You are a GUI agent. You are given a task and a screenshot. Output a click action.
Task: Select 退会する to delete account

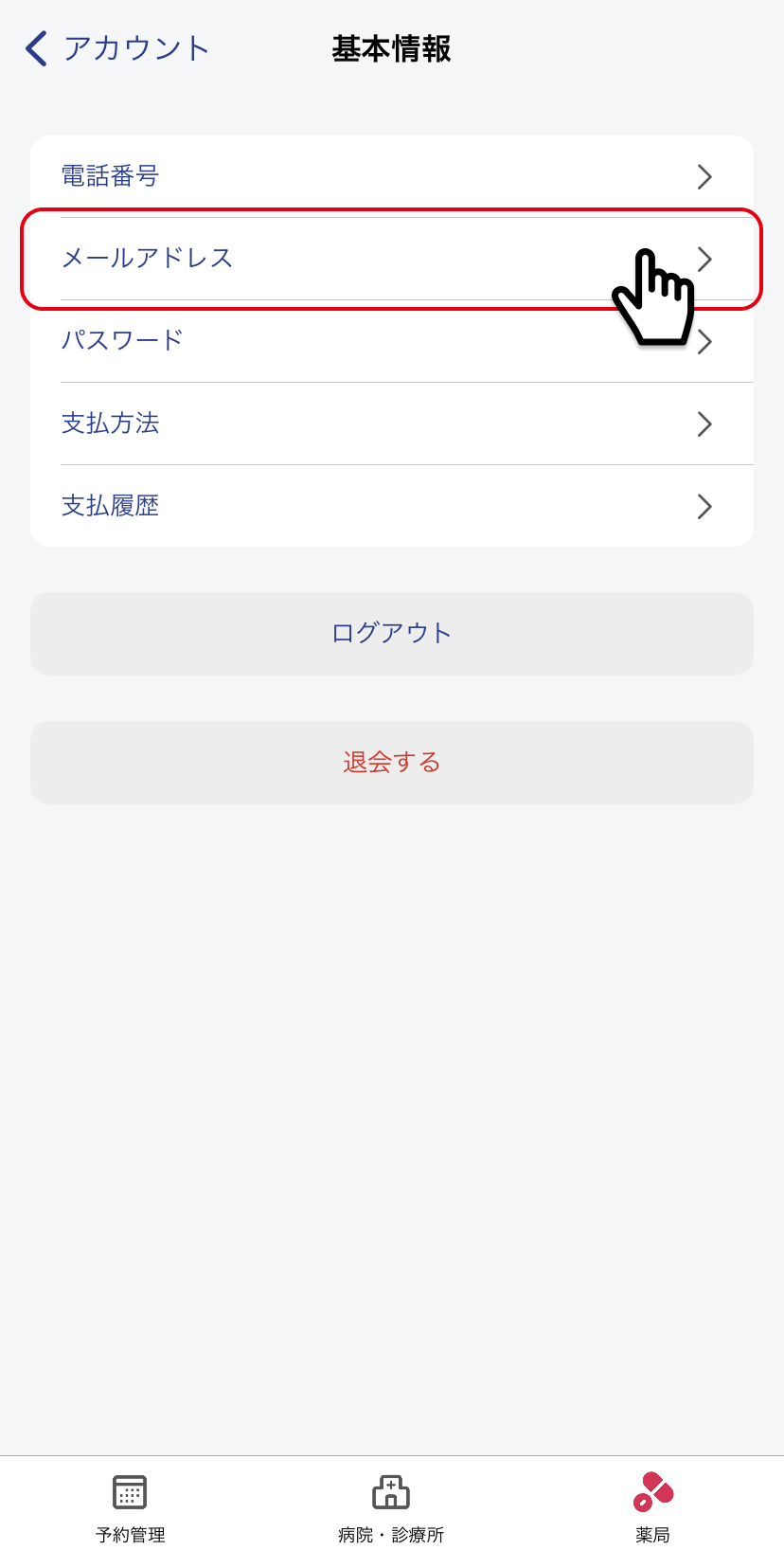392,763
